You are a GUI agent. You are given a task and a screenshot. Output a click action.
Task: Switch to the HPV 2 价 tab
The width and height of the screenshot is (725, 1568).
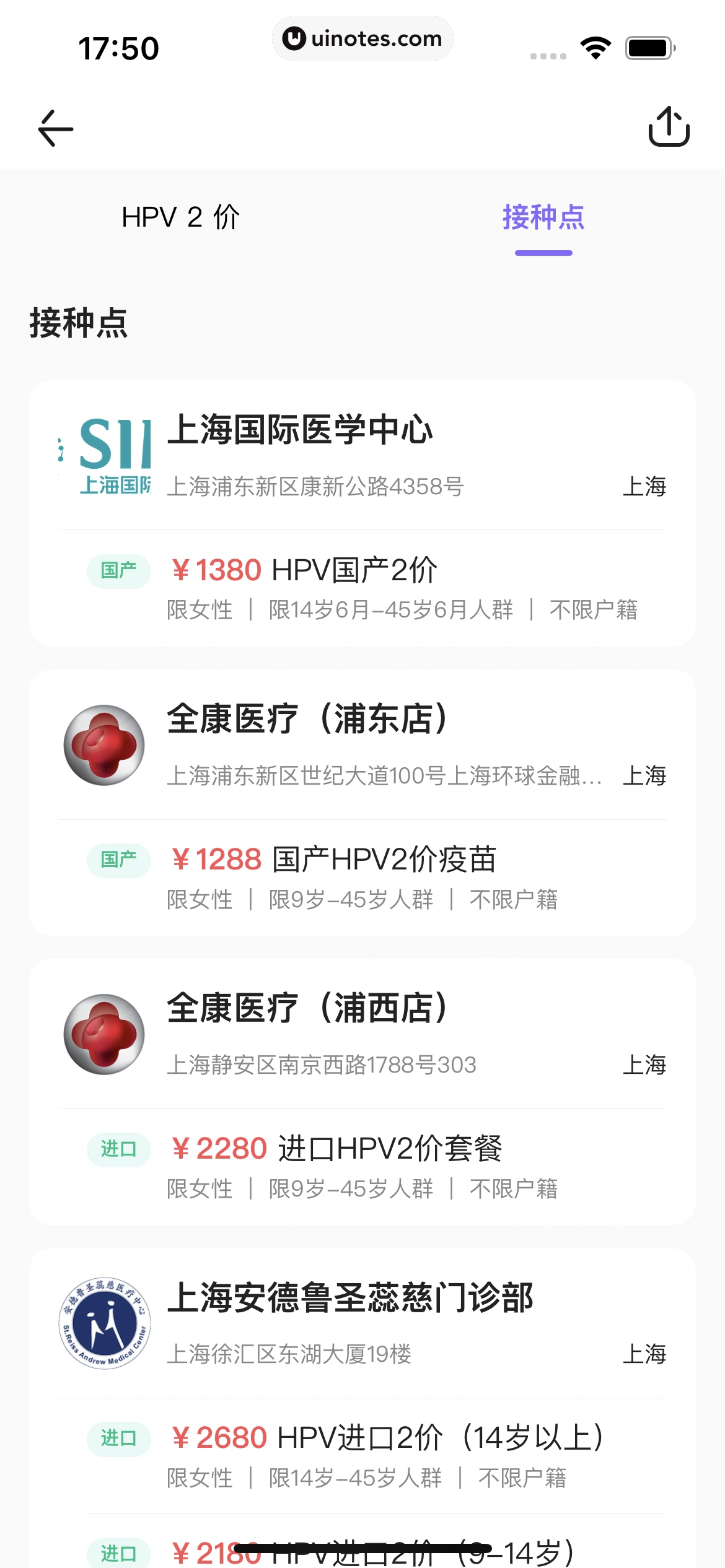pyautogui.click(x=180, y=217)
